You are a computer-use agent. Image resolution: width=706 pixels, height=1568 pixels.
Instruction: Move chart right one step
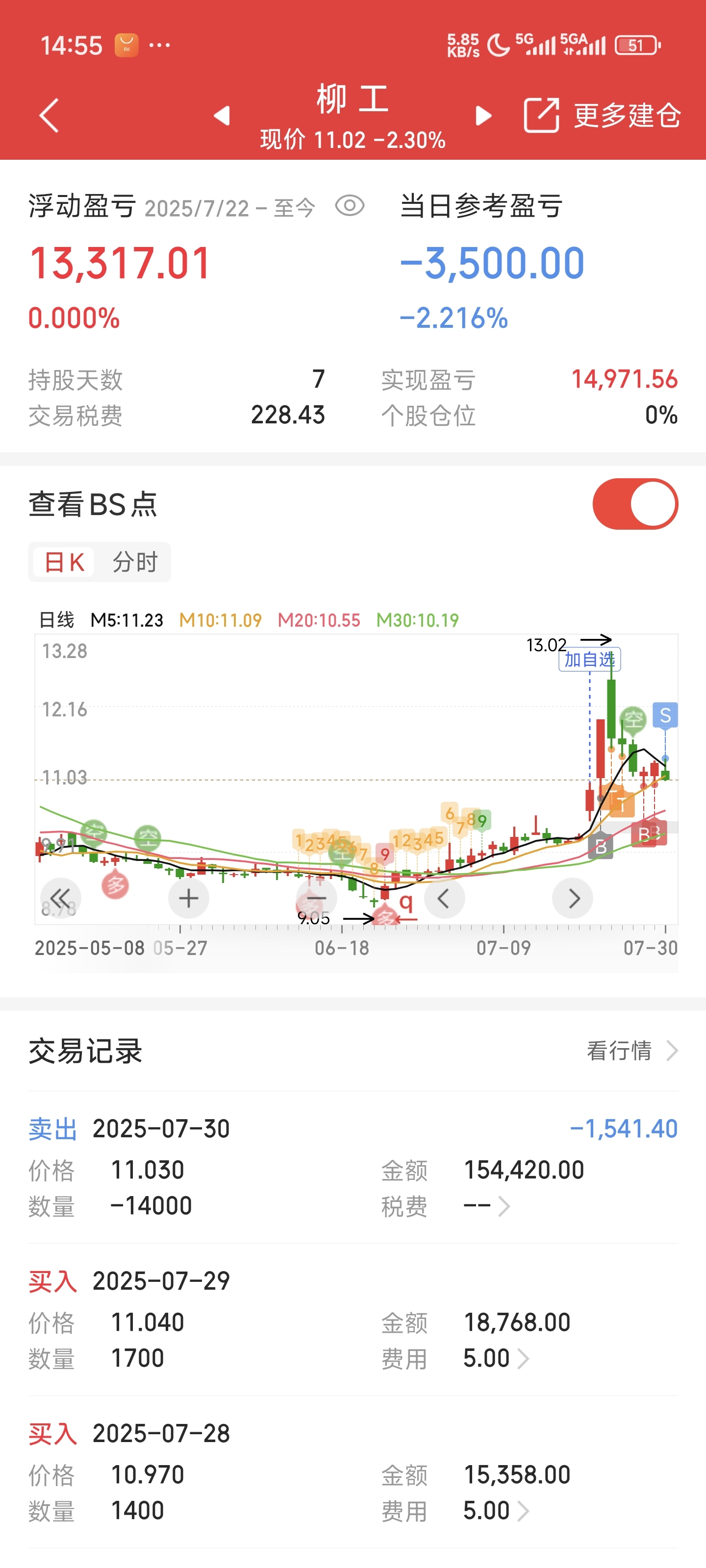(x=573, y=898)
